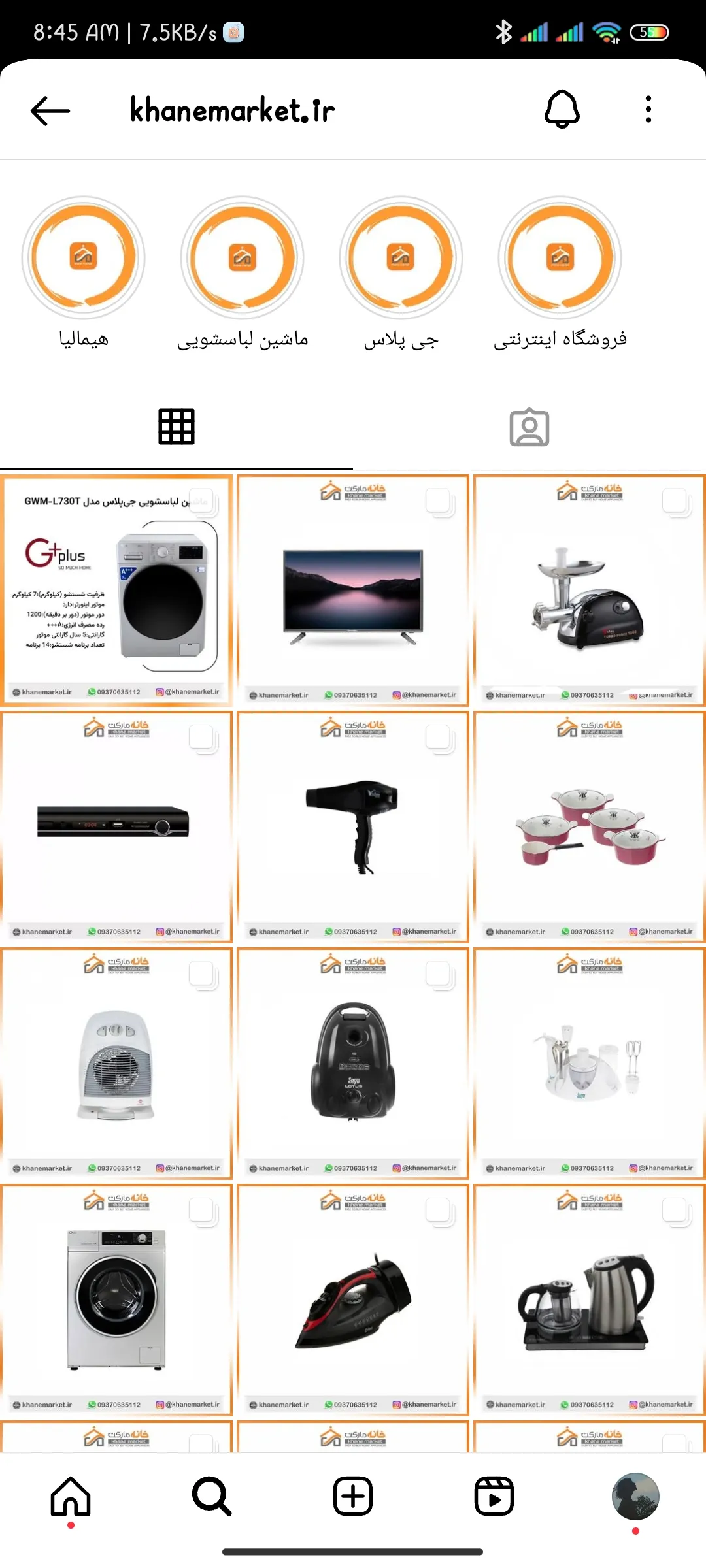The width and height of the screenshot is (706, 1568).
Task: Go back from khanemarket.ir profile
Action: (x=50, y=110)
